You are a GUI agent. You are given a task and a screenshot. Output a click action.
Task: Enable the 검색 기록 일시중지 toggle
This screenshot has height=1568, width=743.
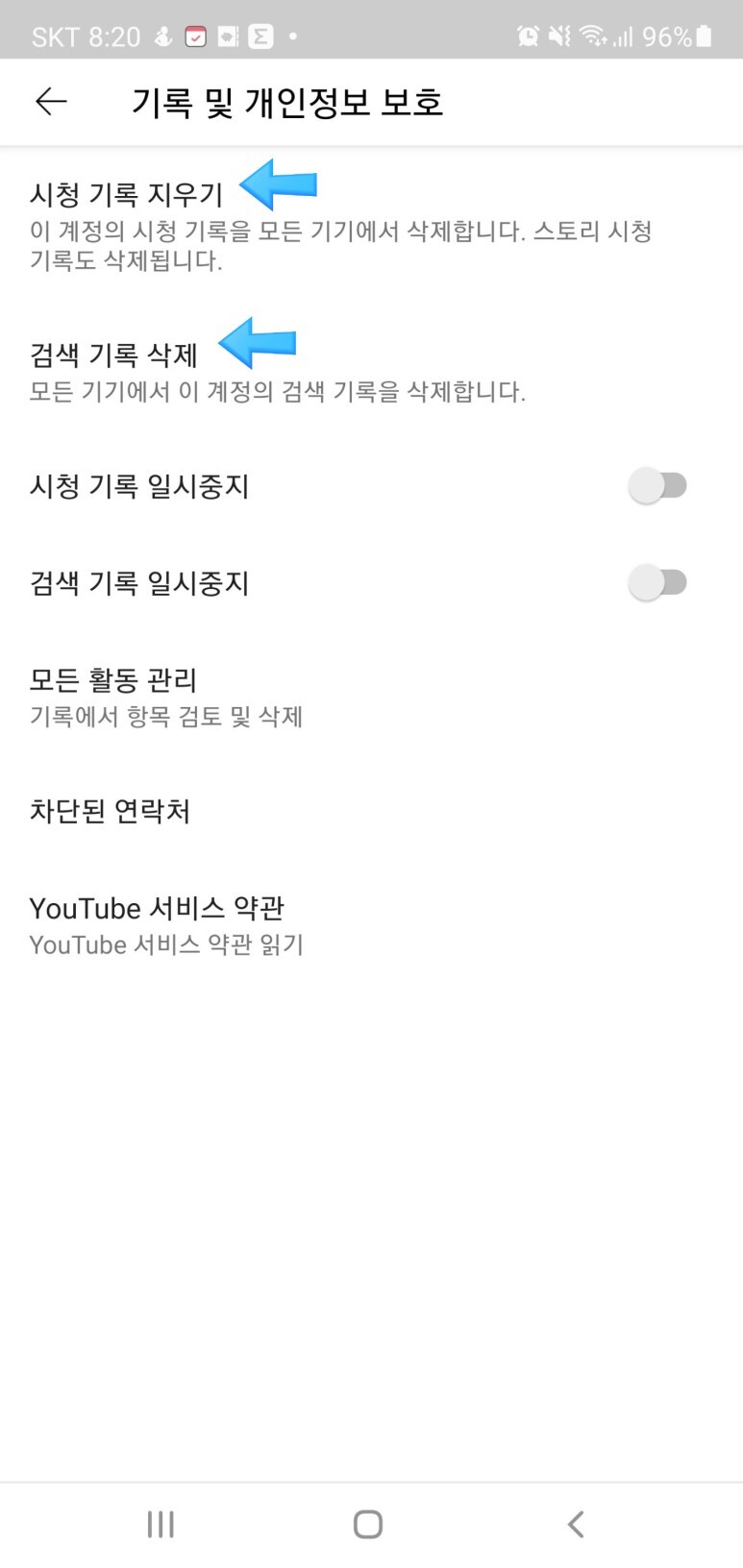[x=659, y=582]
